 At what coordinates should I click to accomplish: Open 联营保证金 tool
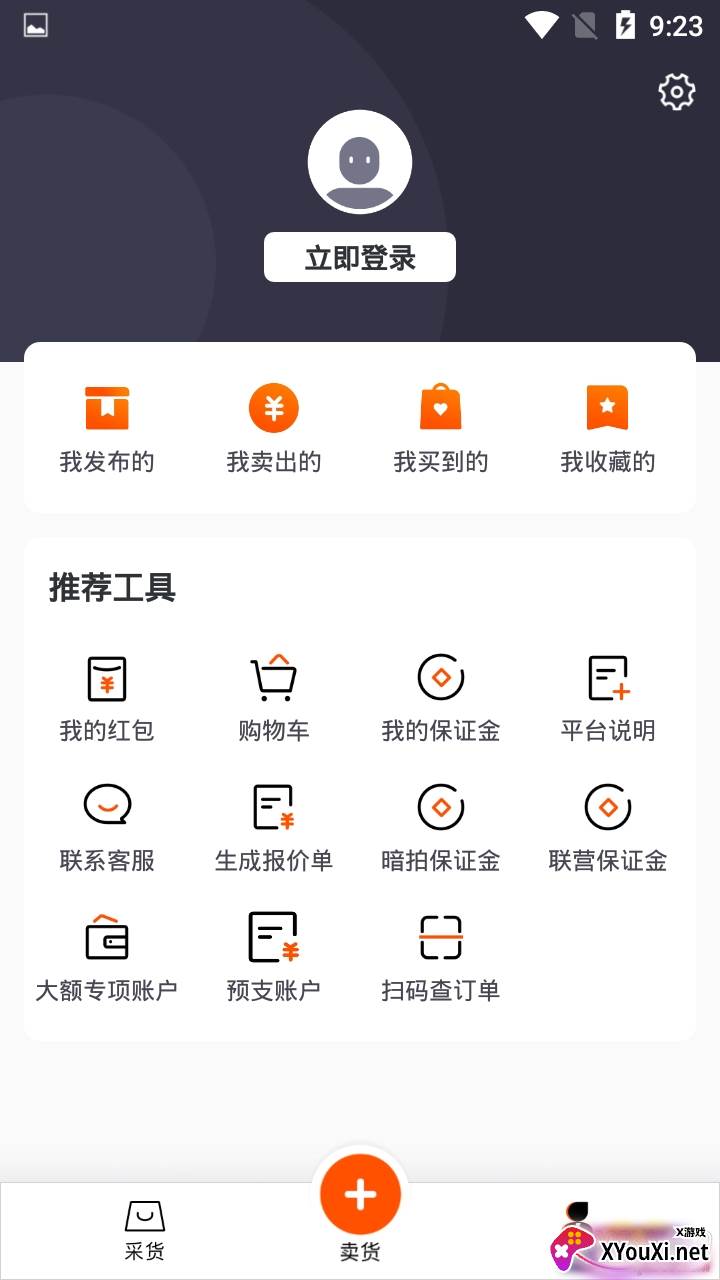coord(608,828)
